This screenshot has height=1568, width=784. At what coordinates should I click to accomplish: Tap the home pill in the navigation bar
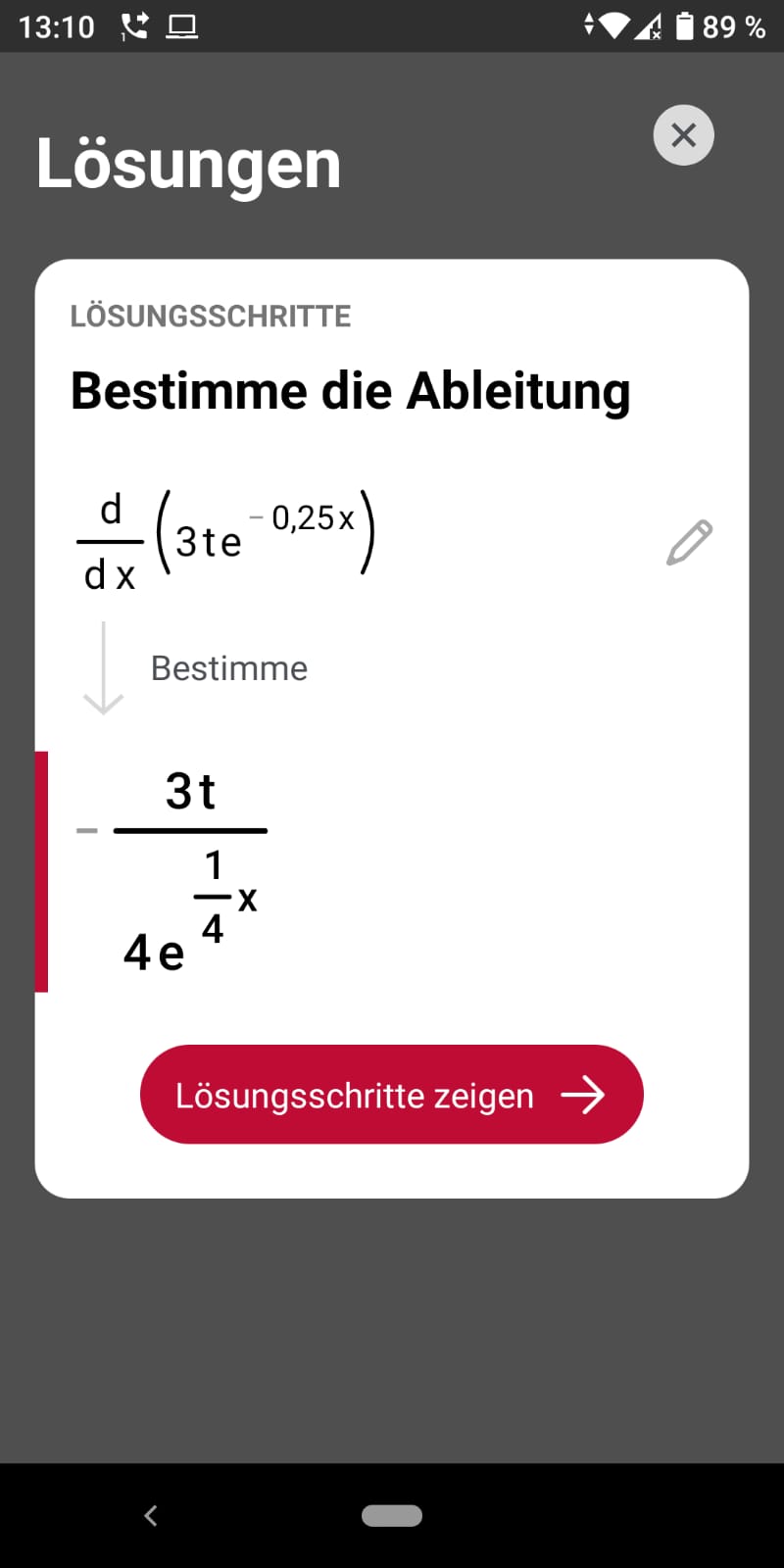[x=392, y=1515]
